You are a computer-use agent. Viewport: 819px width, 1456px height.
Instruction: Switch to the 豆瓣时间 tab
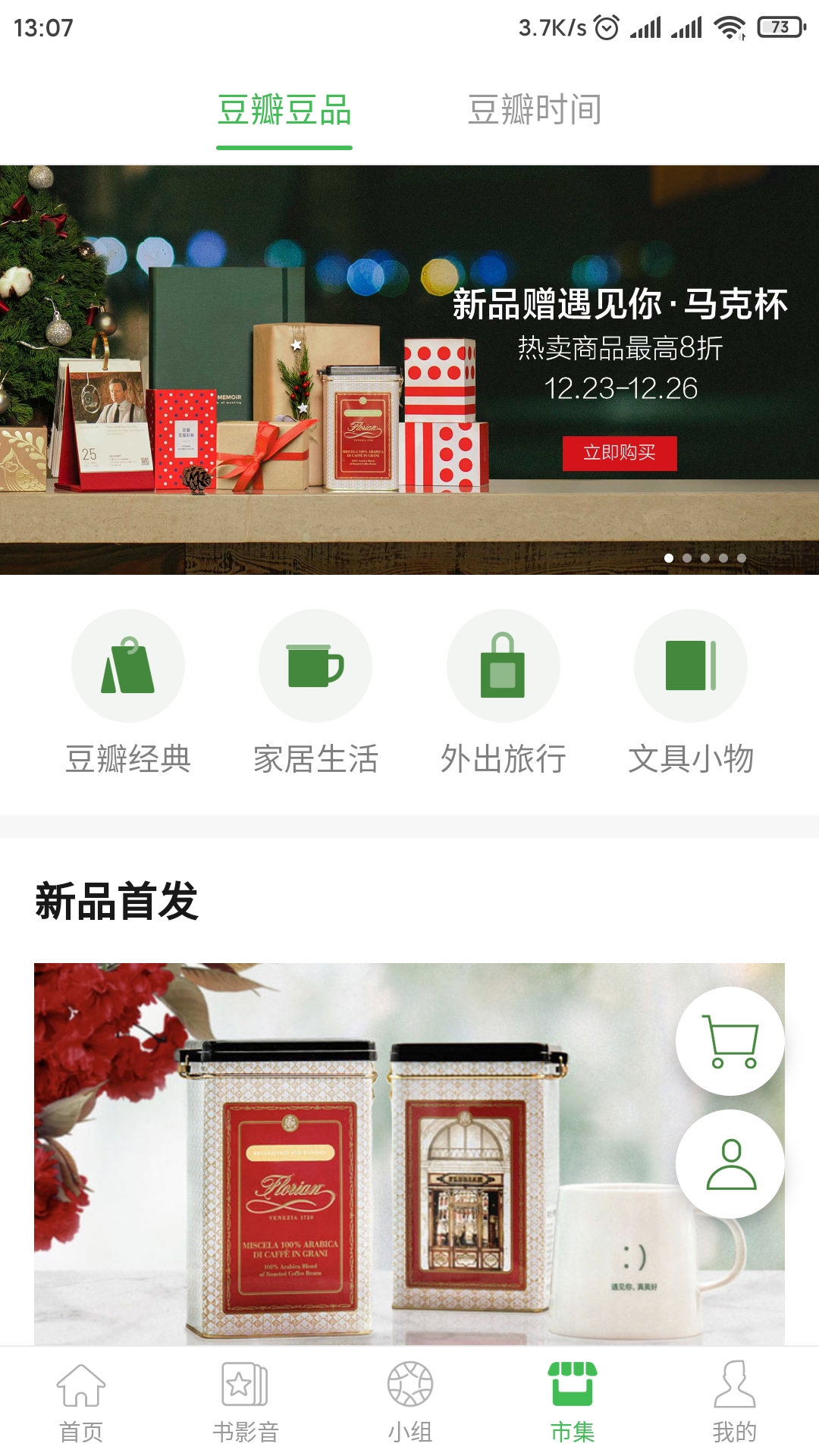point(535,111)
